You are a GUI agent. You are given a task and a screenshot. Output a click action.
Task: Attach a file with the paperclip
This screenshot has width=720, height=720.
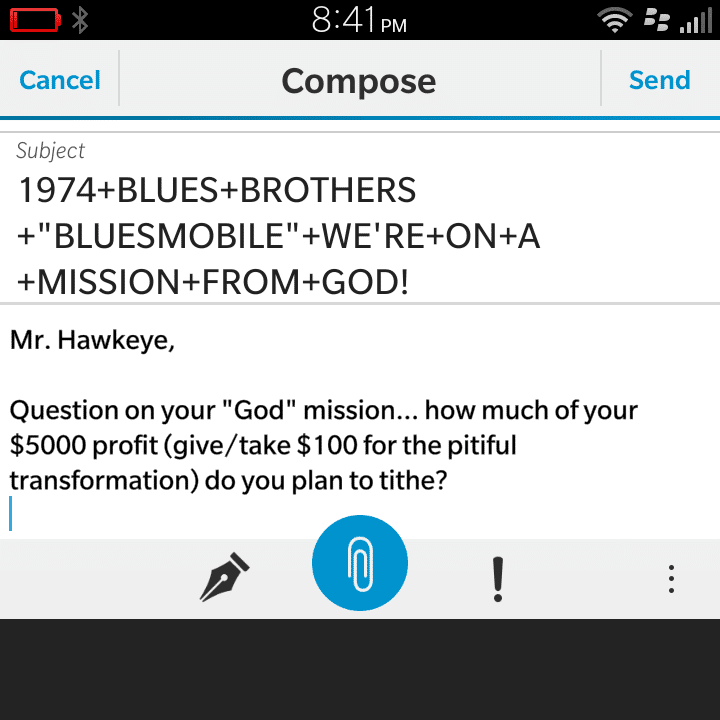(360, 563)
